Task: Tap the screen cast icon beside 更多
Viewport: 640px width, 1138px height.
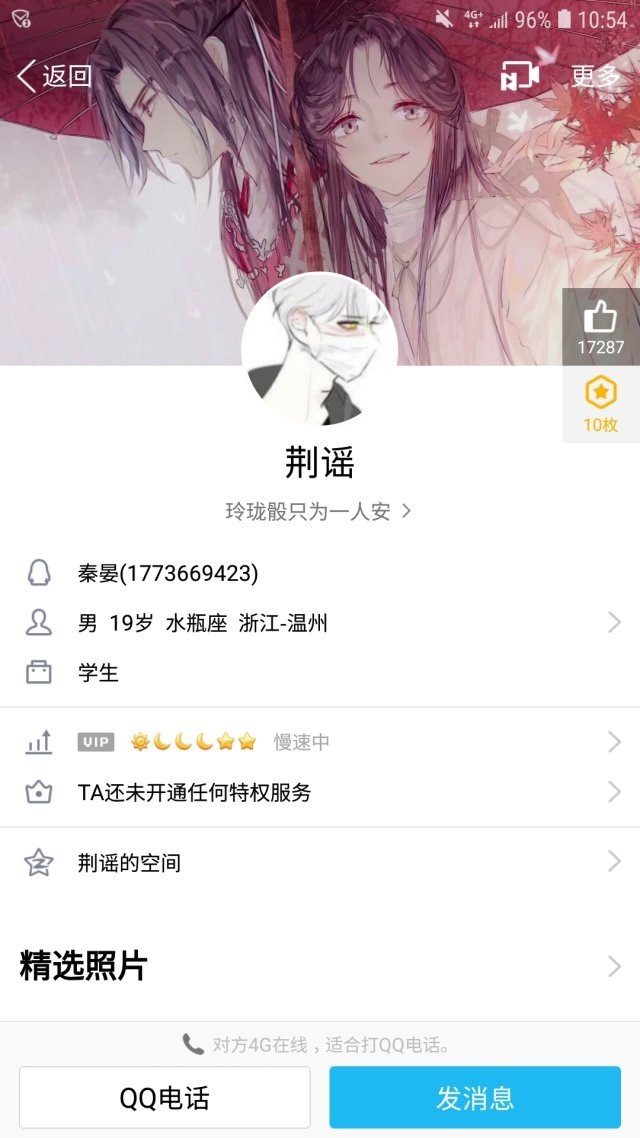Action: click(x=520, y=76)
